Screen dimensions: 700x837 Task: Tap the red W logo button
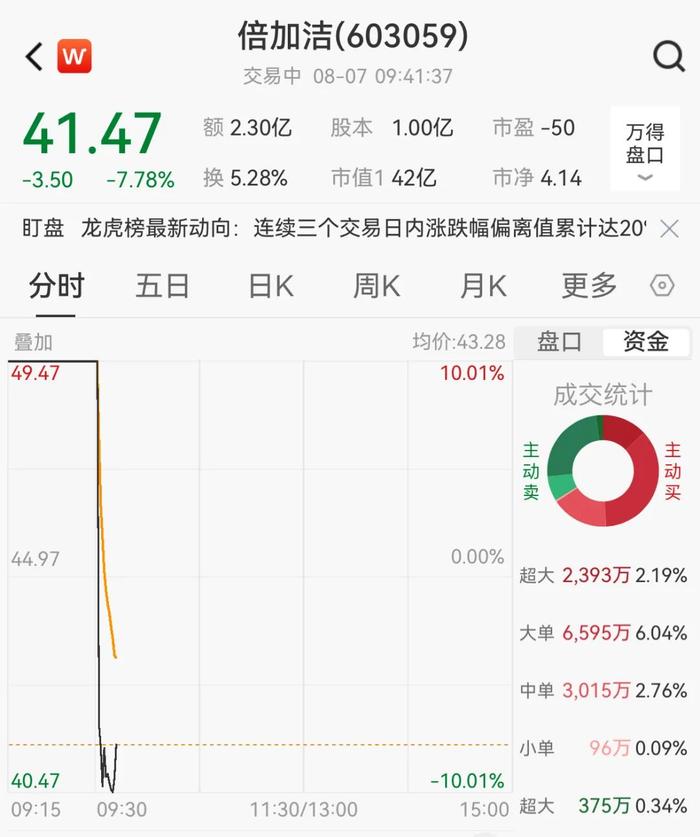tap(74, 57)
